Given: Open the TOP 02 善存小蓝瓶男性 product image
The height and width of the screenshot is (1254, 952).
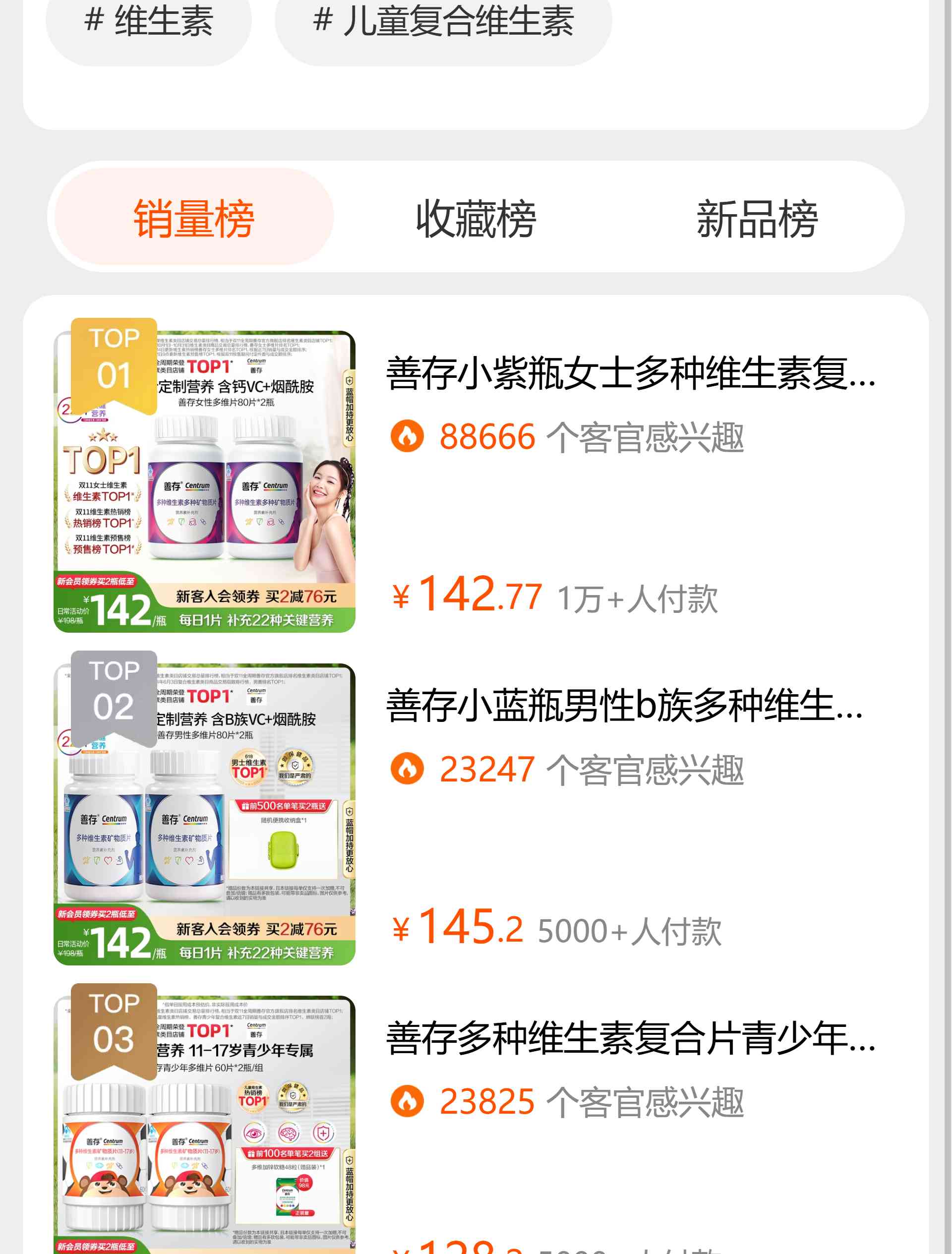Looking at the screenshot, I should click(x=205, y=814).
